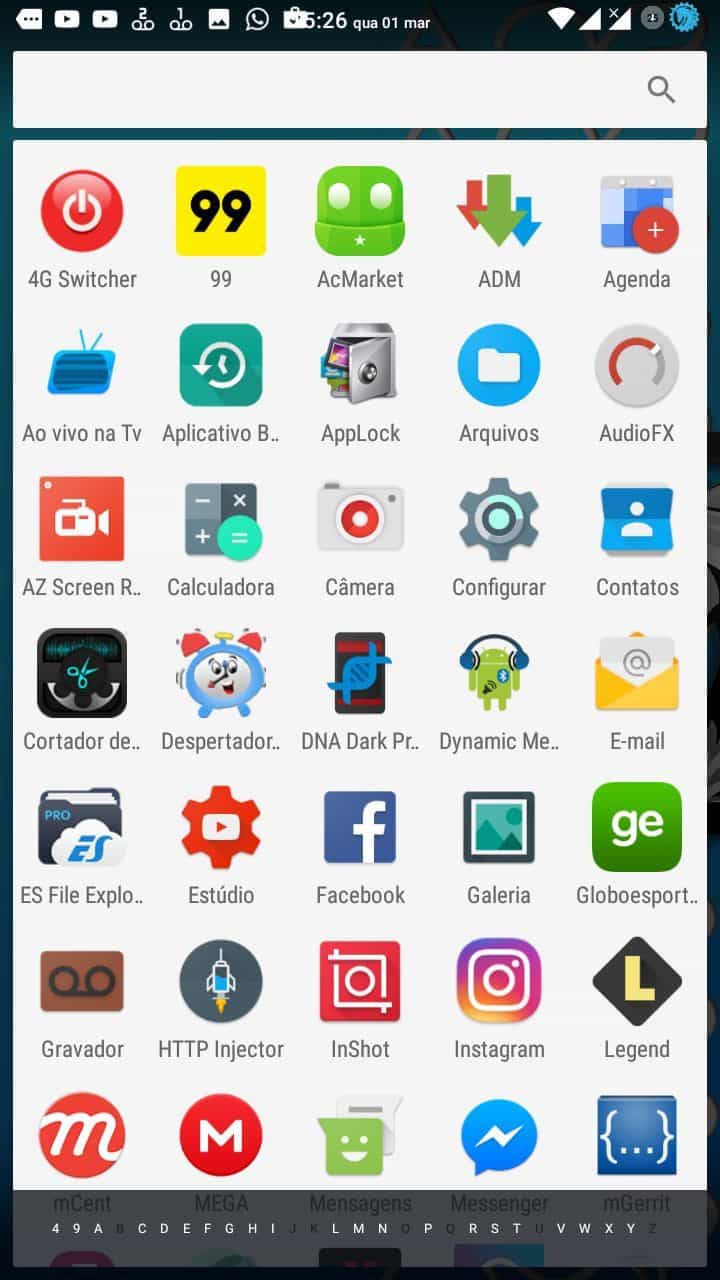Open the Contatos app
Image resolution: width=720 pixels, height=1280 pixels.
point(637,520)
